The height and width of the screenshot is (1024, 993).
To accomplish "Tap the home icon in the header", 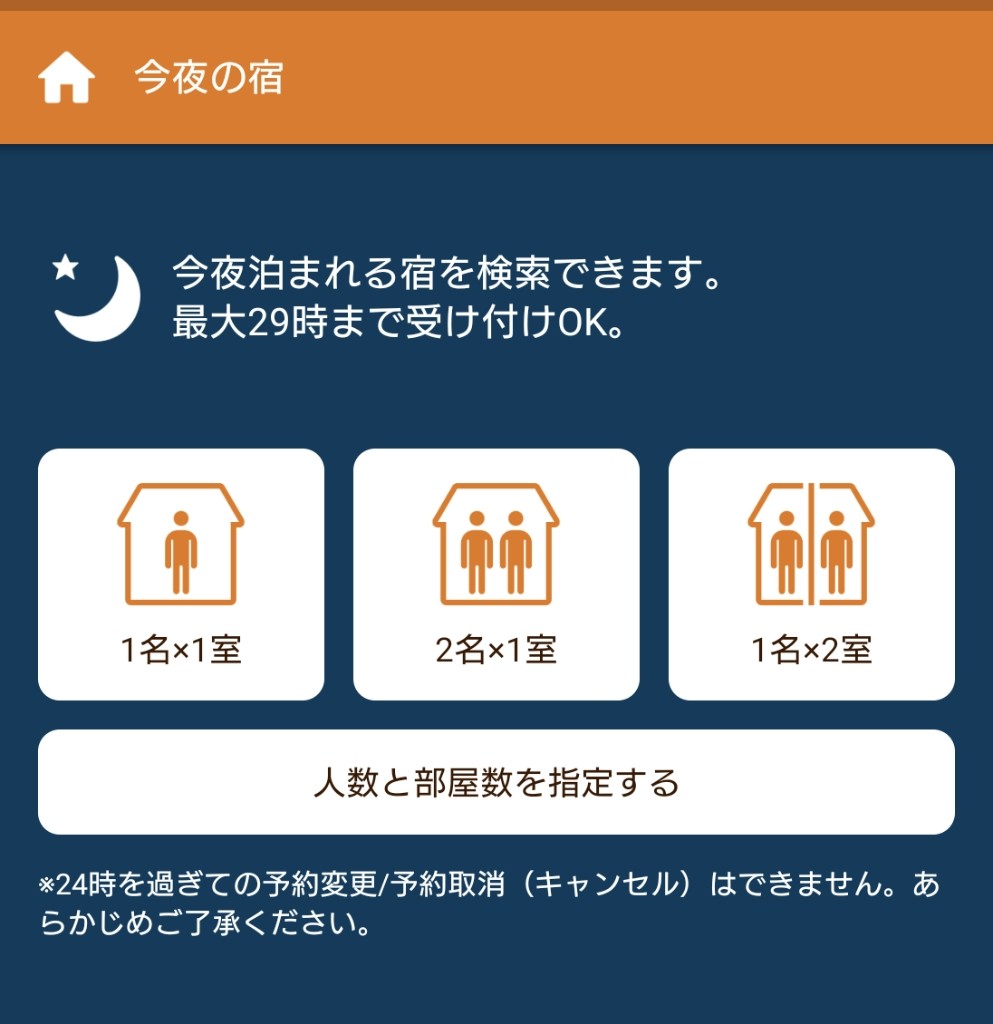I will [66, 78].
